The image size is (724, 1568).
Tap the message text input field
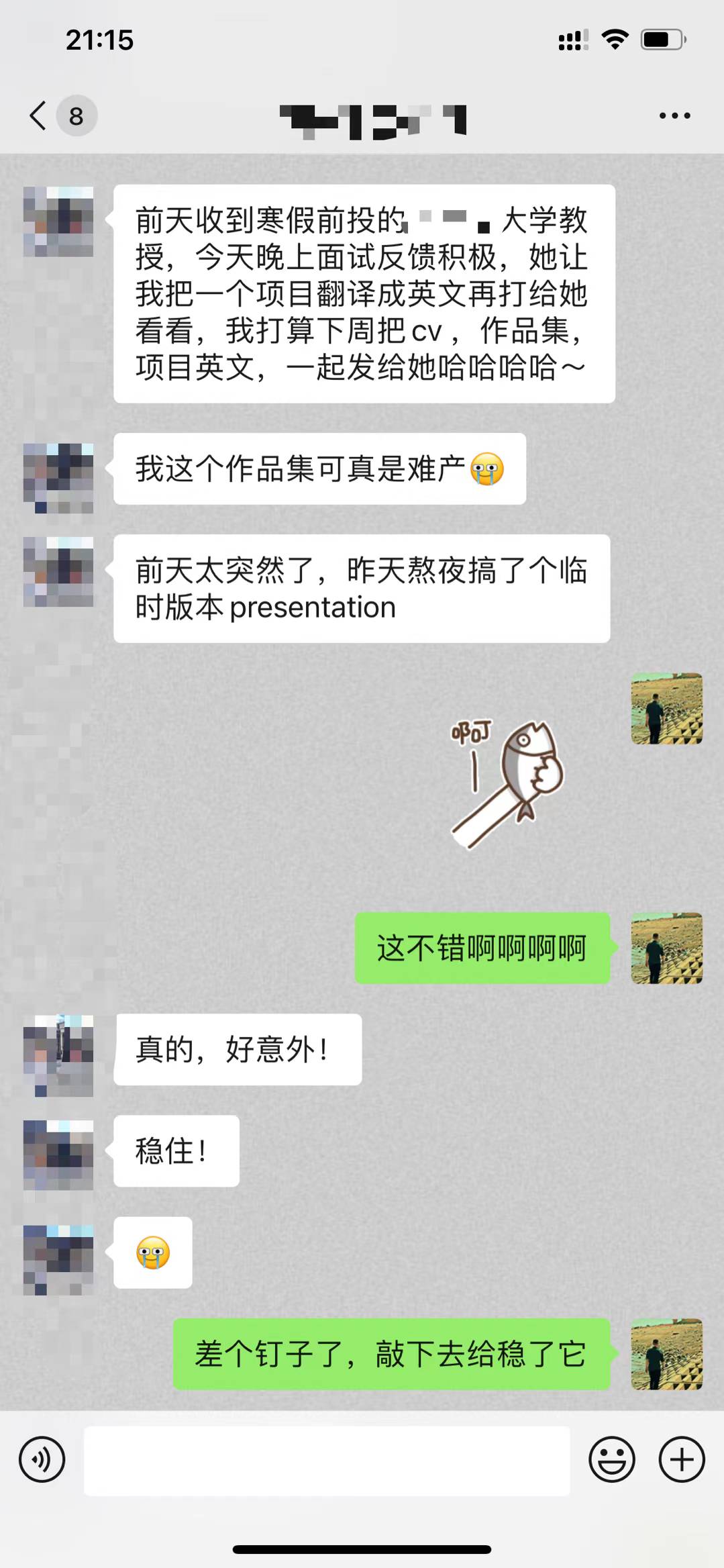(327, 1460)
